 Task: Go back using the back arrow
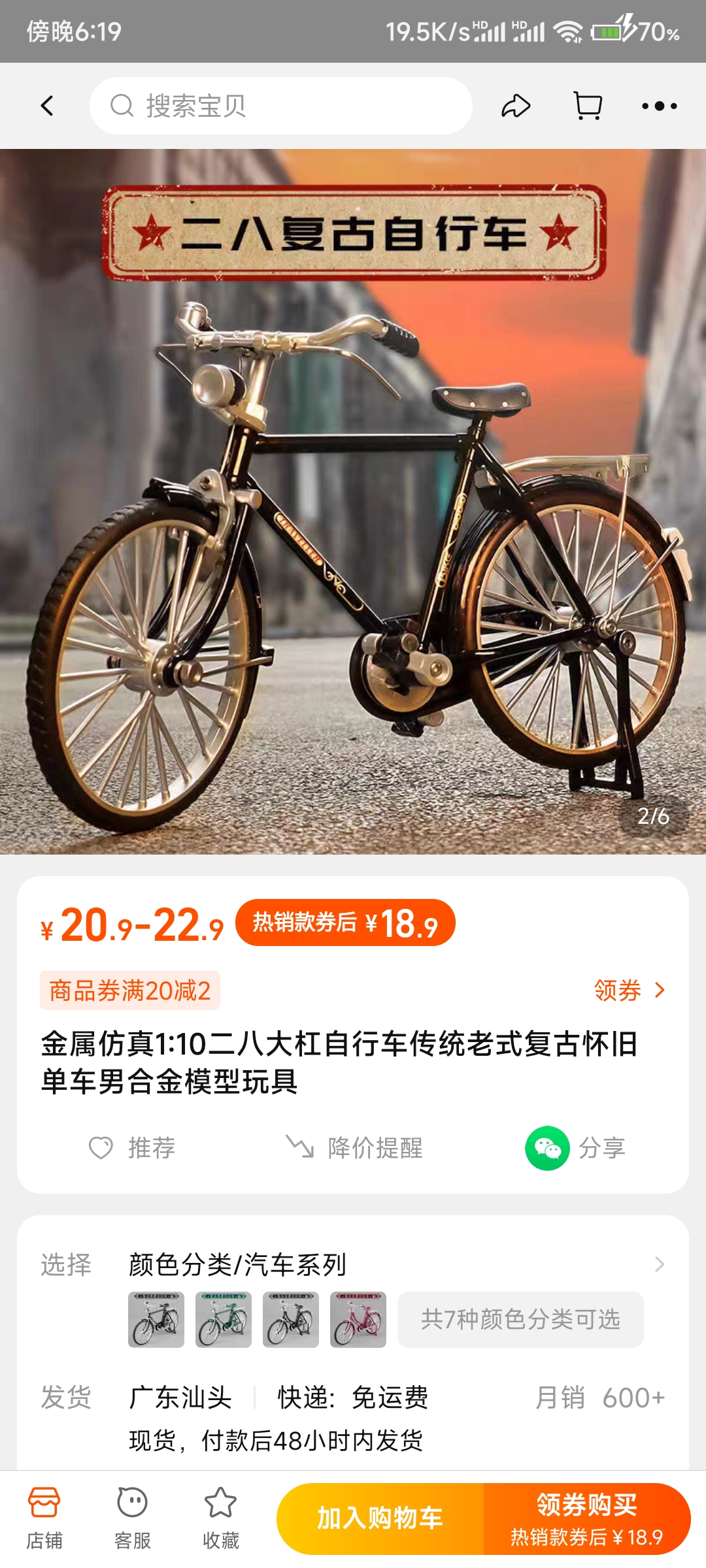47,106
